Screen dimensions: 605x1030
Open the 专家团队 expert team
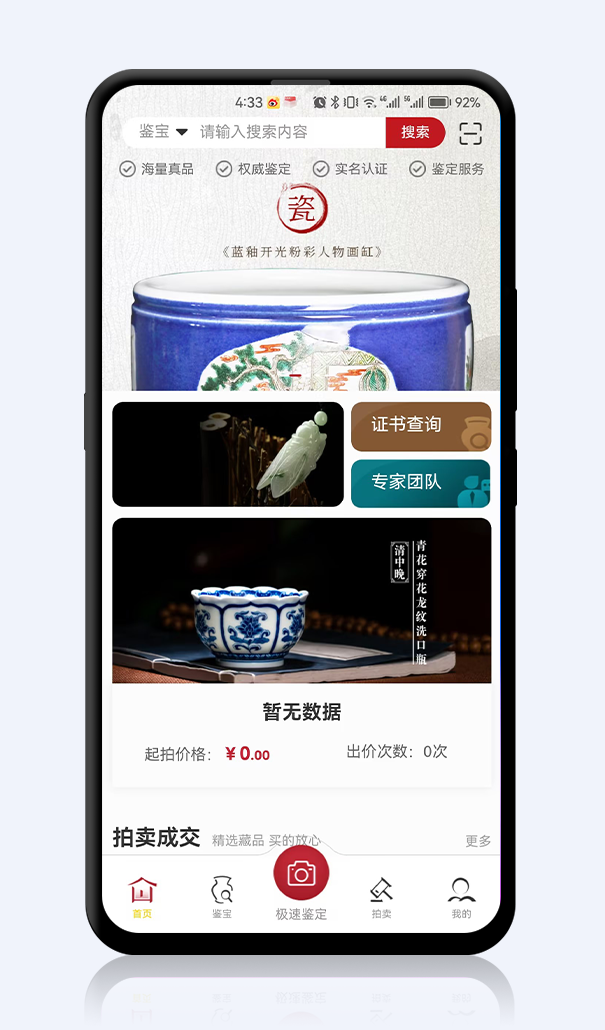421,483
